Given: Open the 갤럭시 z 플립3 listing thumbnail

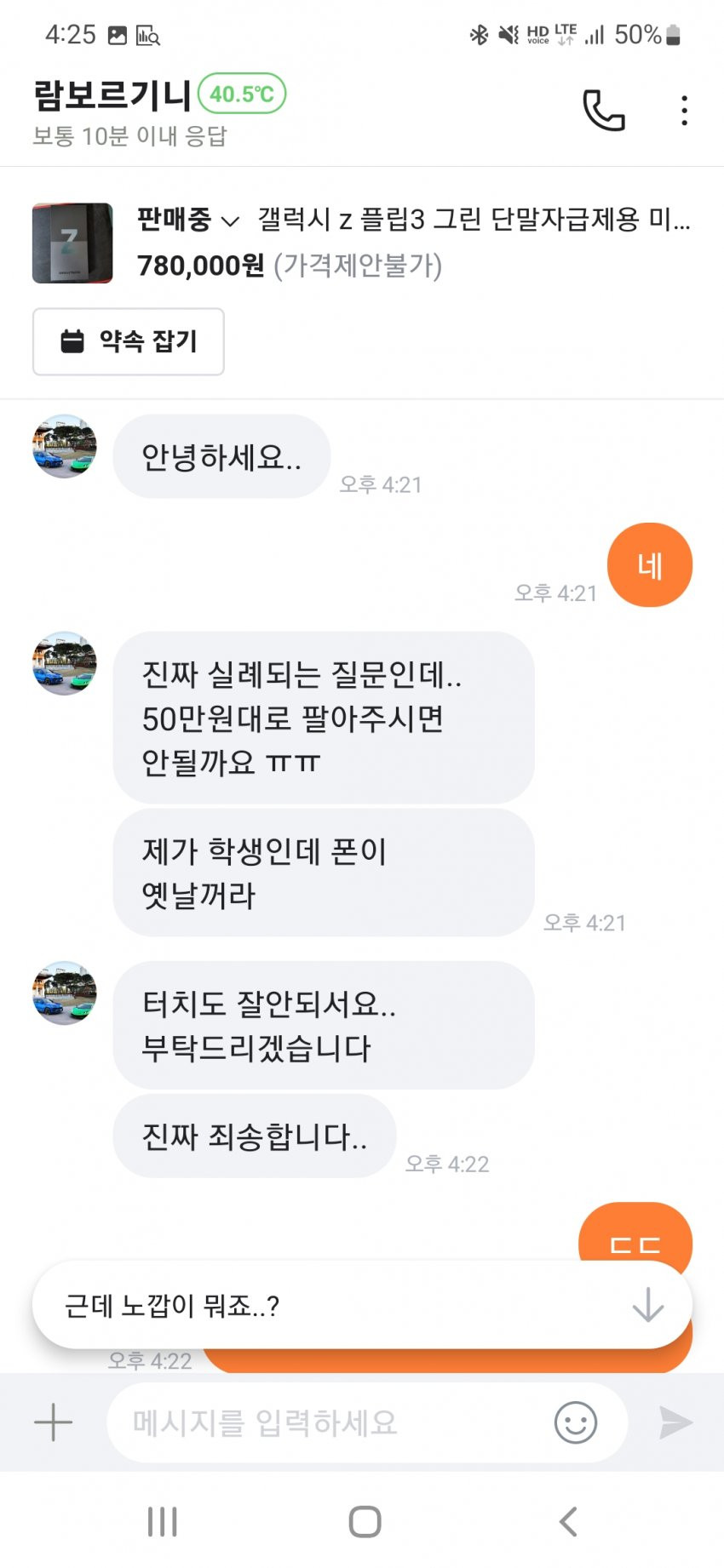Looking at the screenshot, I should (72, 243).
